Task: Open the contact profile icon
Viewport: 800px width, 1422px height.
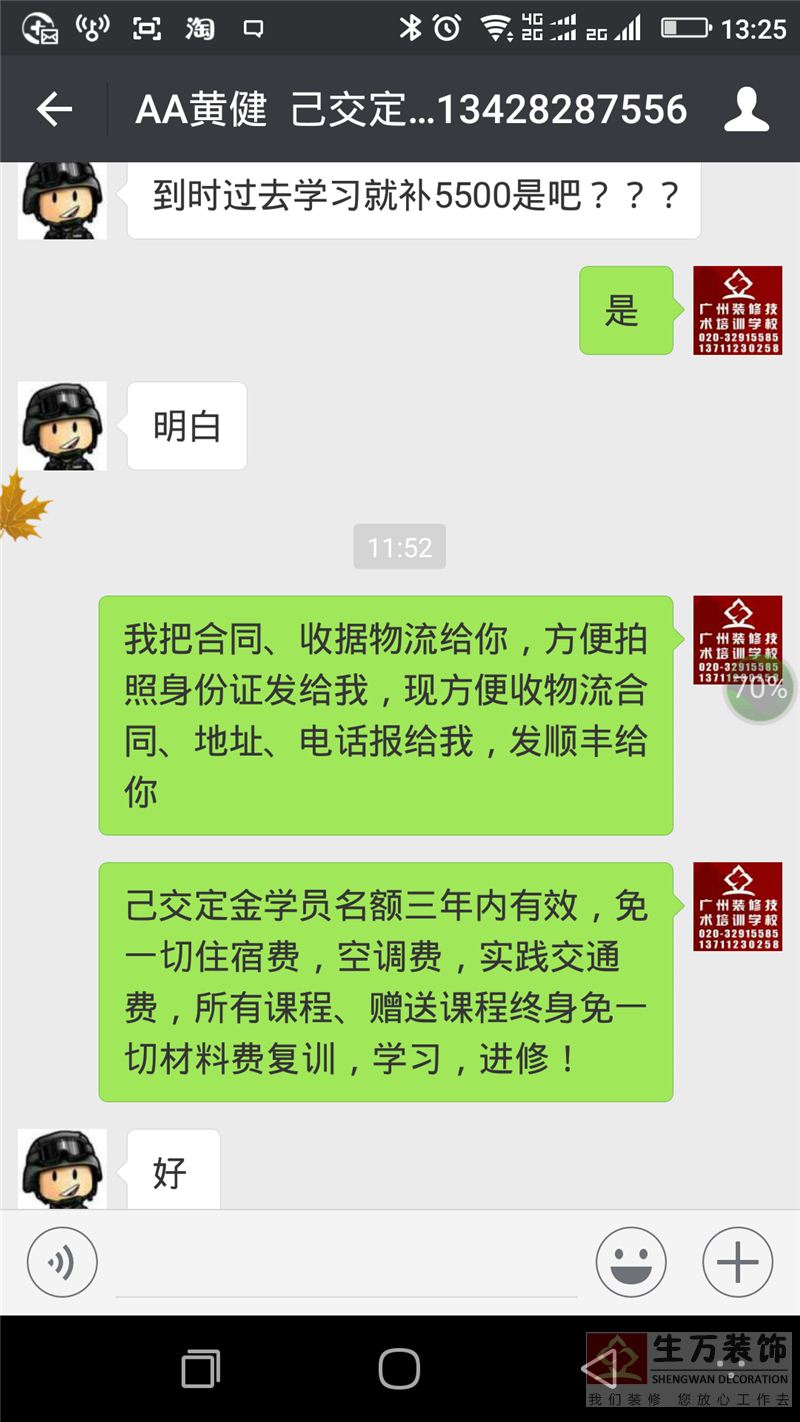Action: [746, 109]
